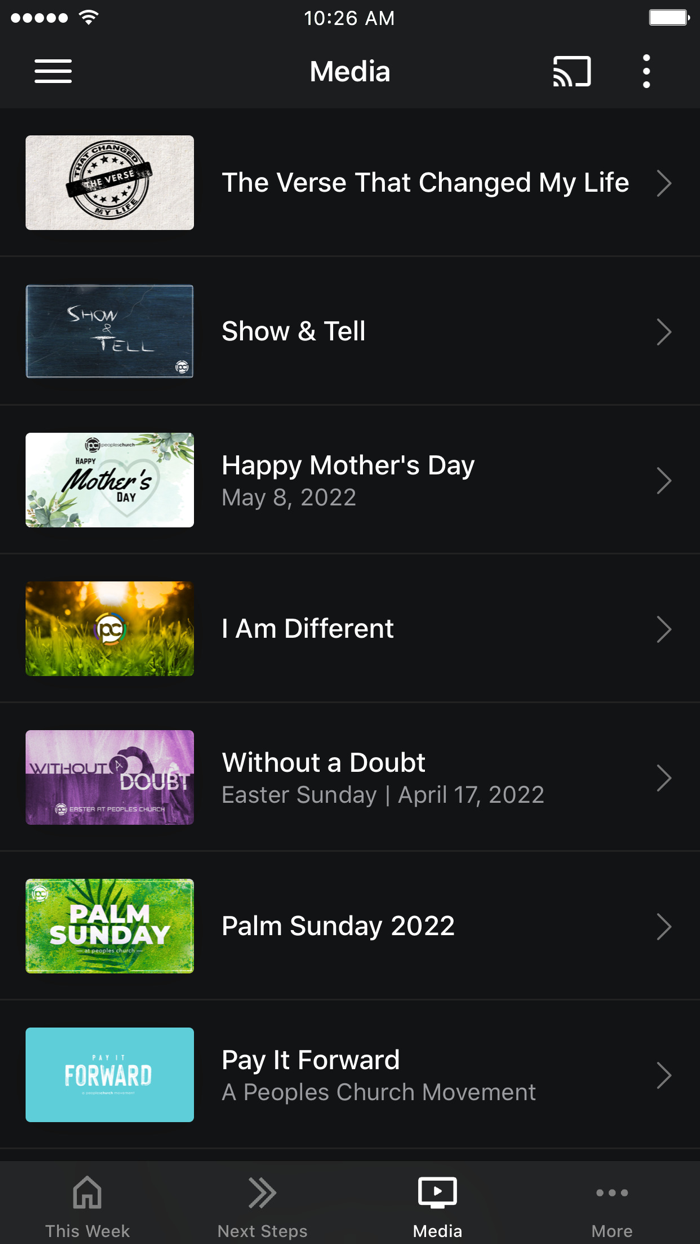Open the three-dot overflow menu
Viewport: 700px width, 1244px height.
(x=646, y=71)
